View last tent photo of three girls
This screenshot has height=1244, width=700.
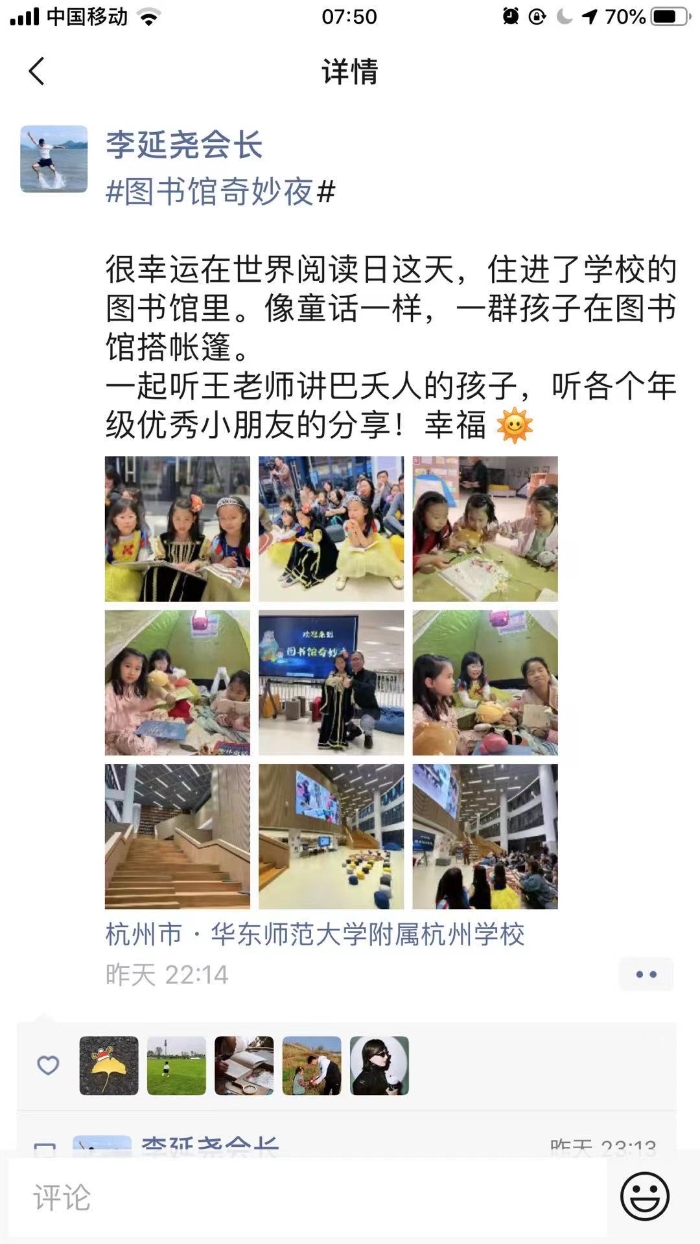[x=485, y=683]
